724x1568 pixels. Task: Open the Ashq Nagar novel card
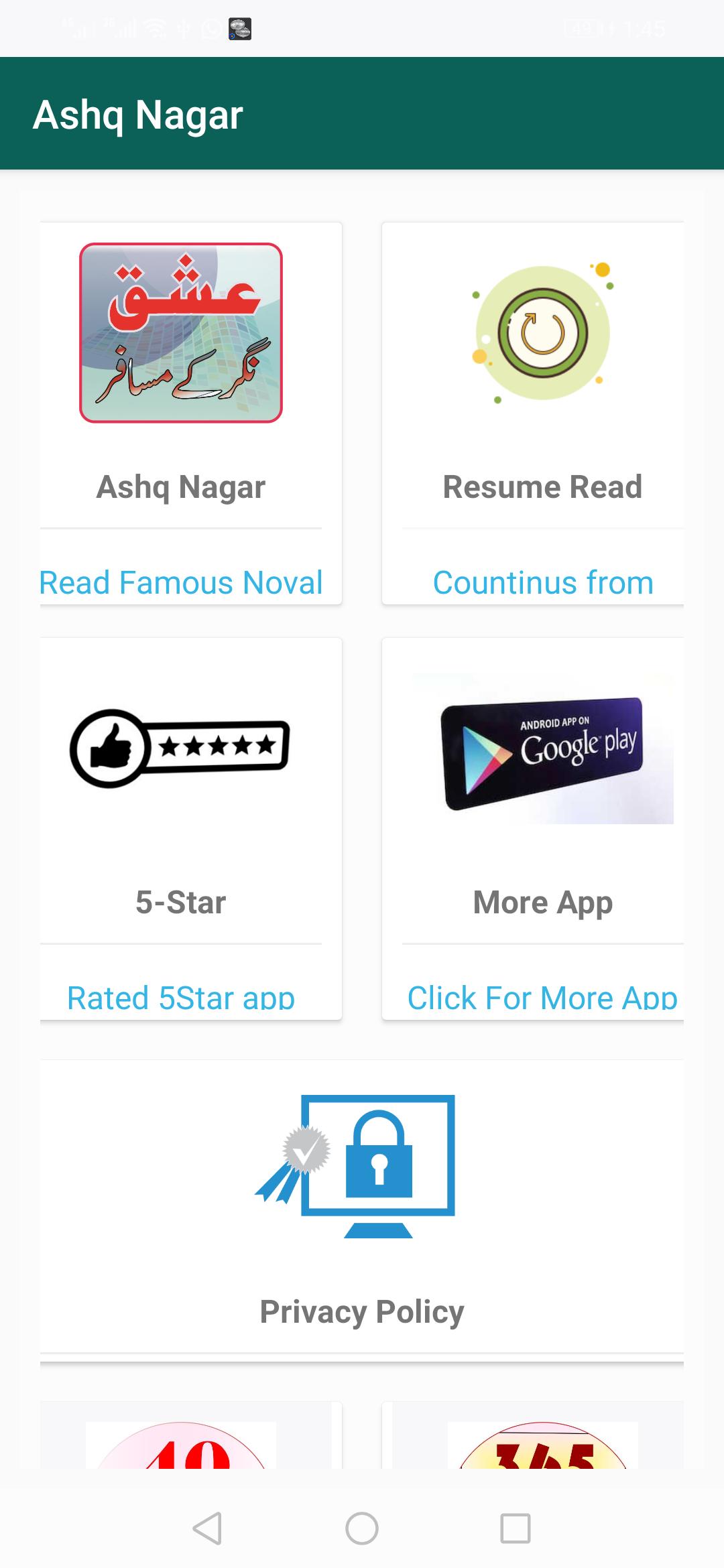(x=181, y=412)
